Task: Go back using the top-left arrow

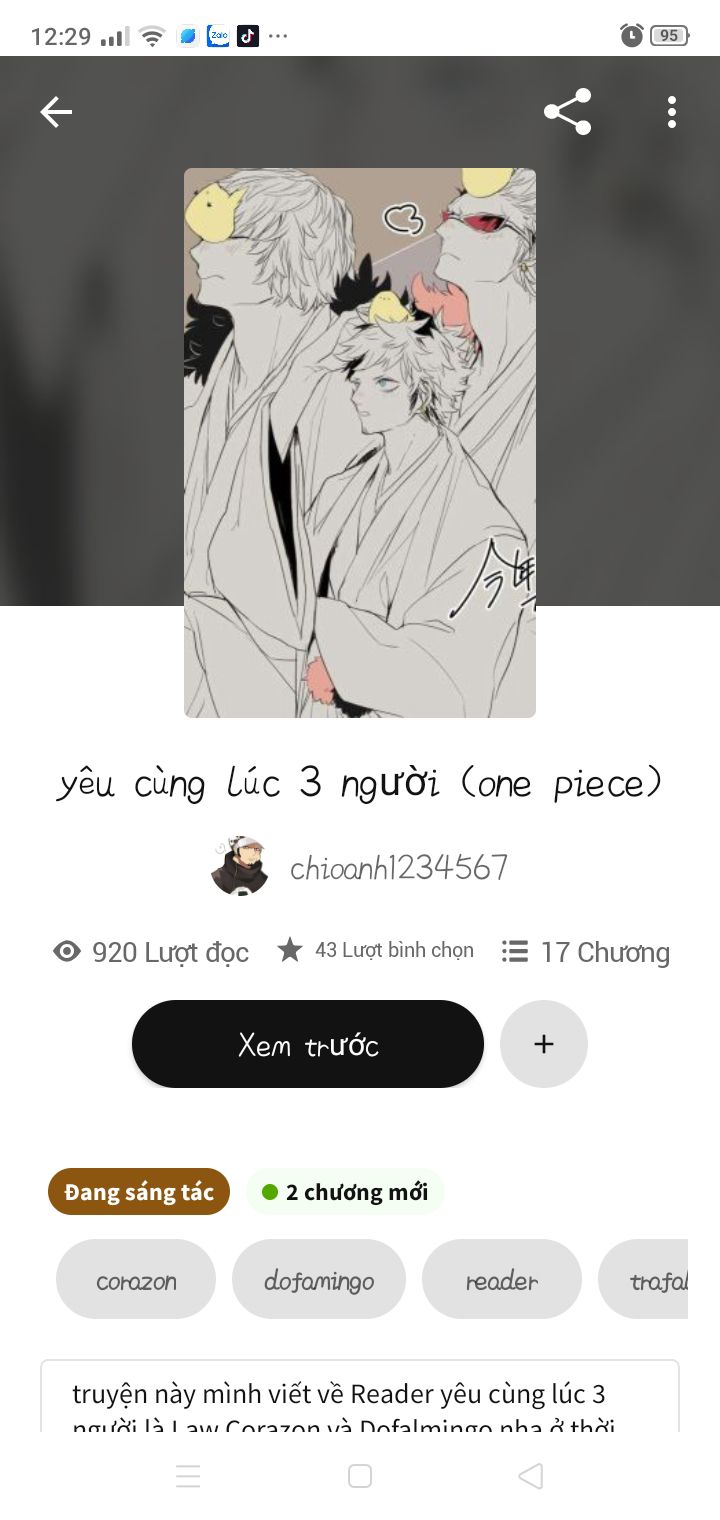Action: (x=56, y=112)
